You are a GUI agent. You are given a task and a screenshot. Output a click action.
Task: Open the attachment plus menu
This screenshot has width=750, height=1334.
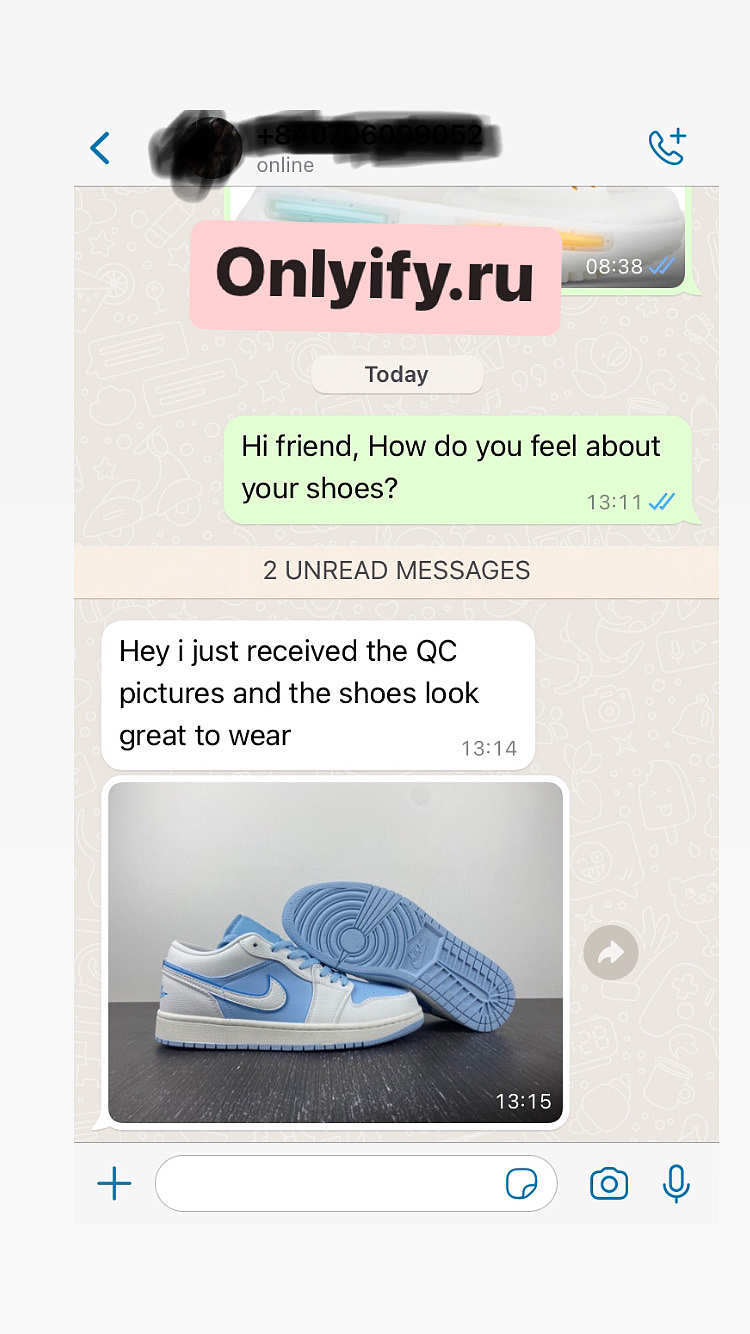(114, 1184)
